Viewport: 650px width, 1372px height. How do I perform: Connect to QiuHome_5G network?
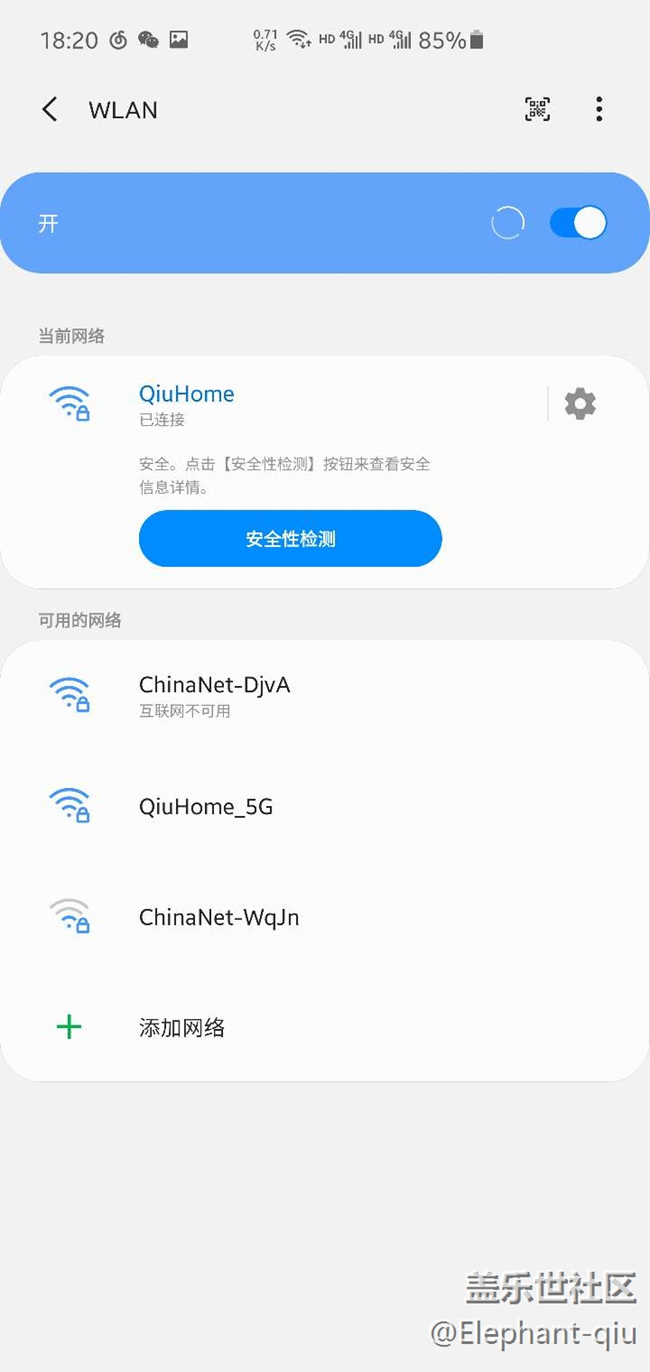(325, 806)
